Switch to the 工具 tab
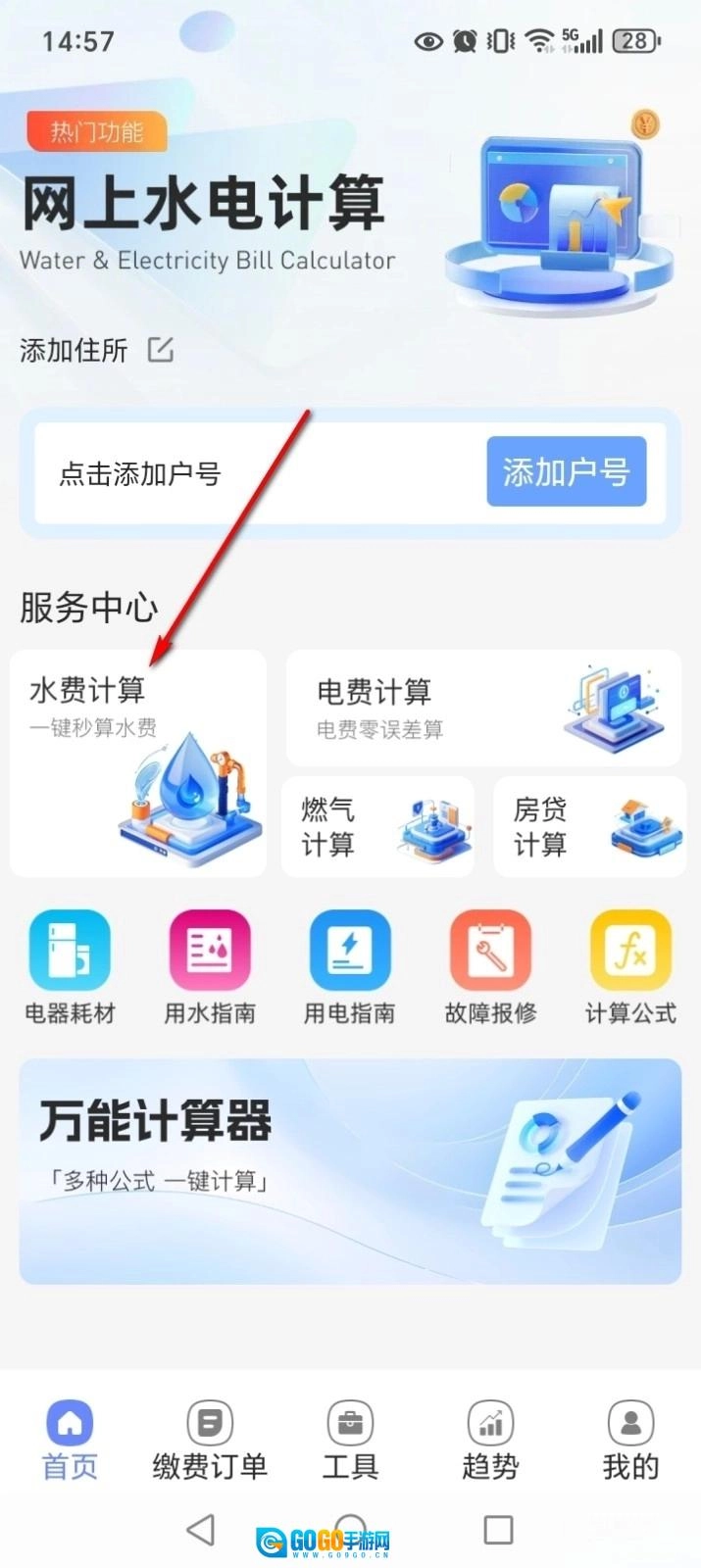 (350, 1441)
